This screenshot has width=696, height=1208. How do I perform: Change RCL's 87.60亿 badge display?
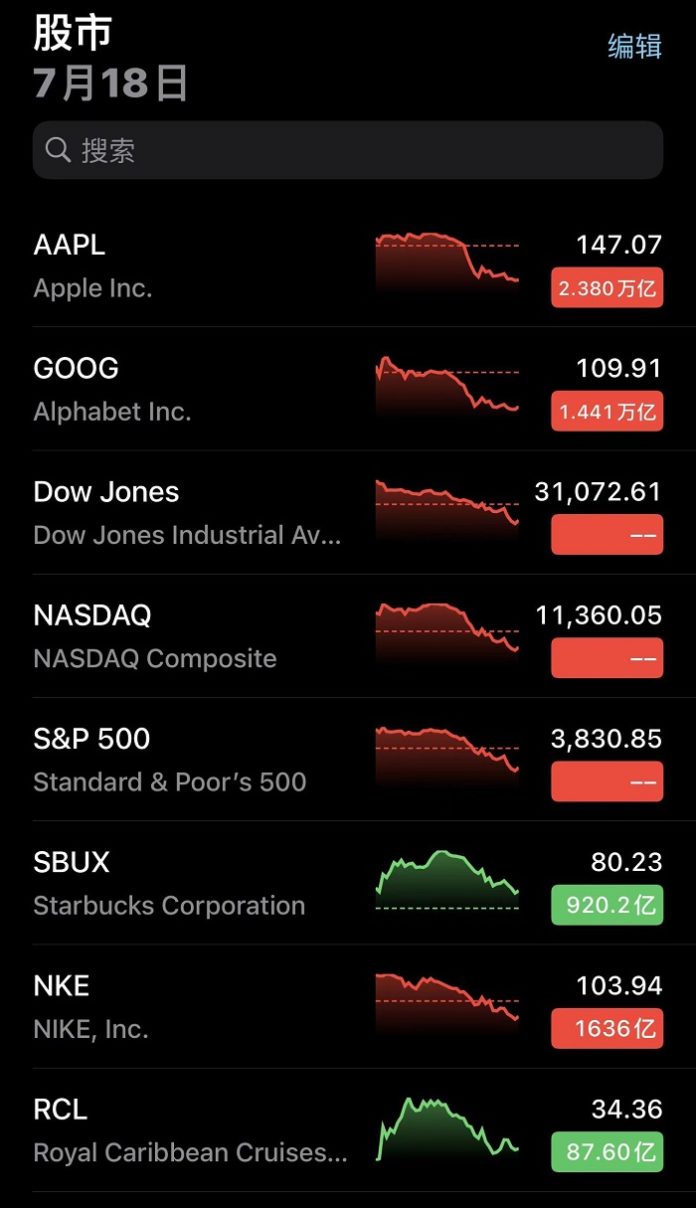pyautogui.click(x=606, y=1153)
